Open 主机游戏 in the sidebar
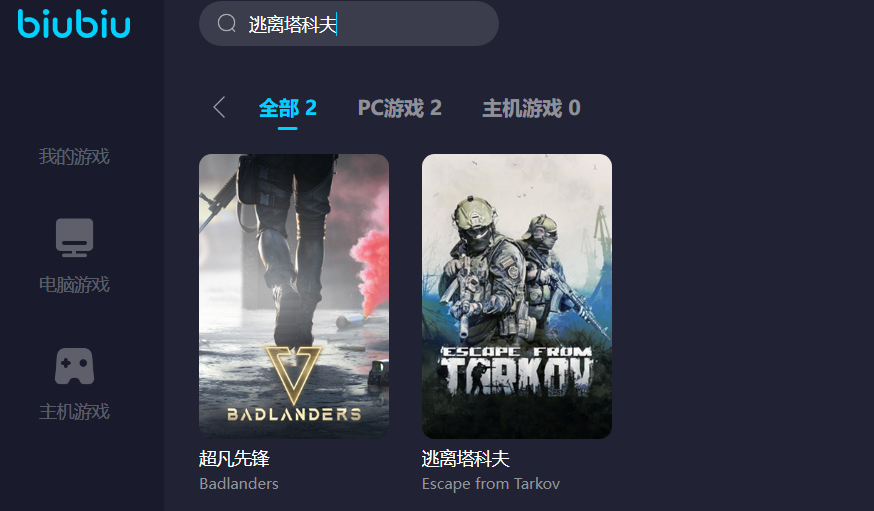 (x=74, y=383)
